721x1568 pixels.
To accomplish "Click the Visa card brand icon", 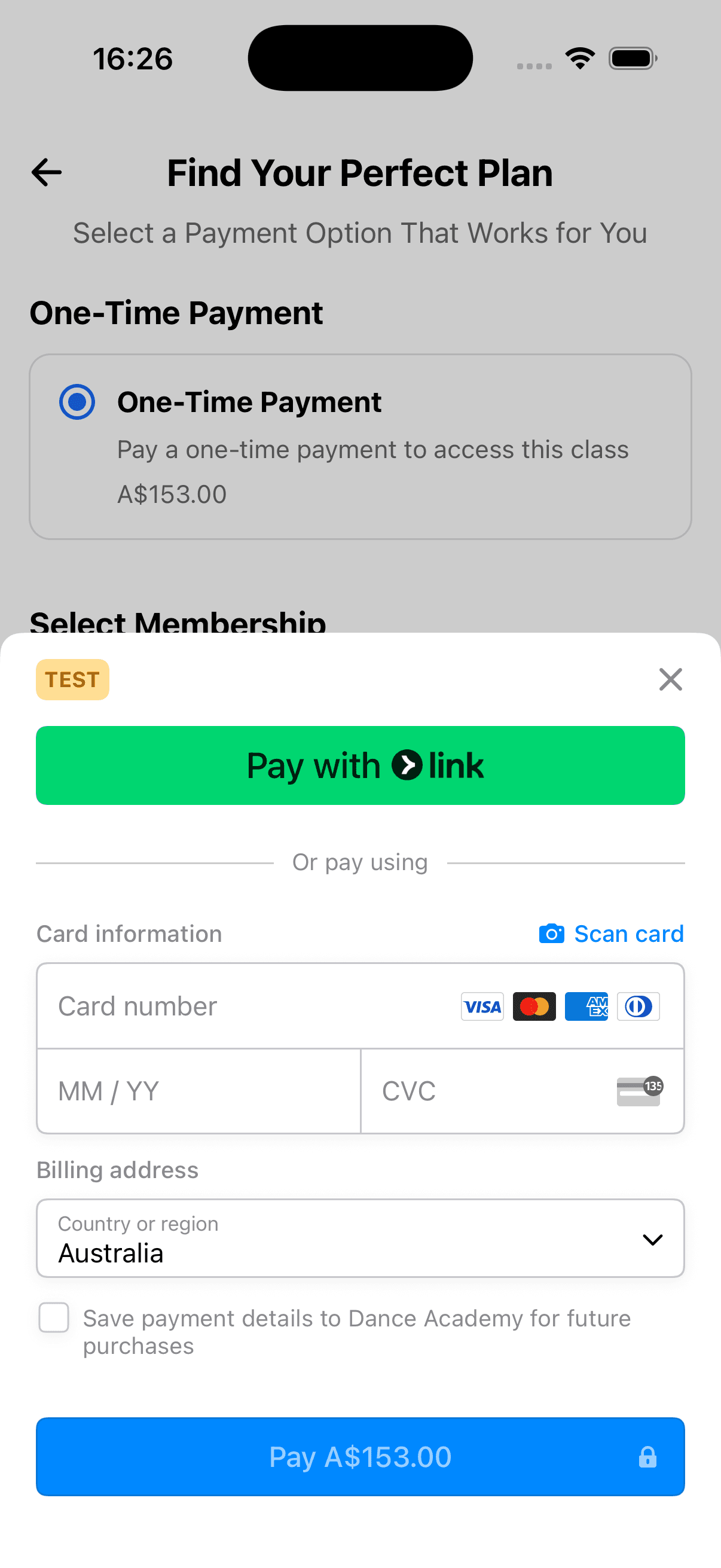I will [482, 1006].
